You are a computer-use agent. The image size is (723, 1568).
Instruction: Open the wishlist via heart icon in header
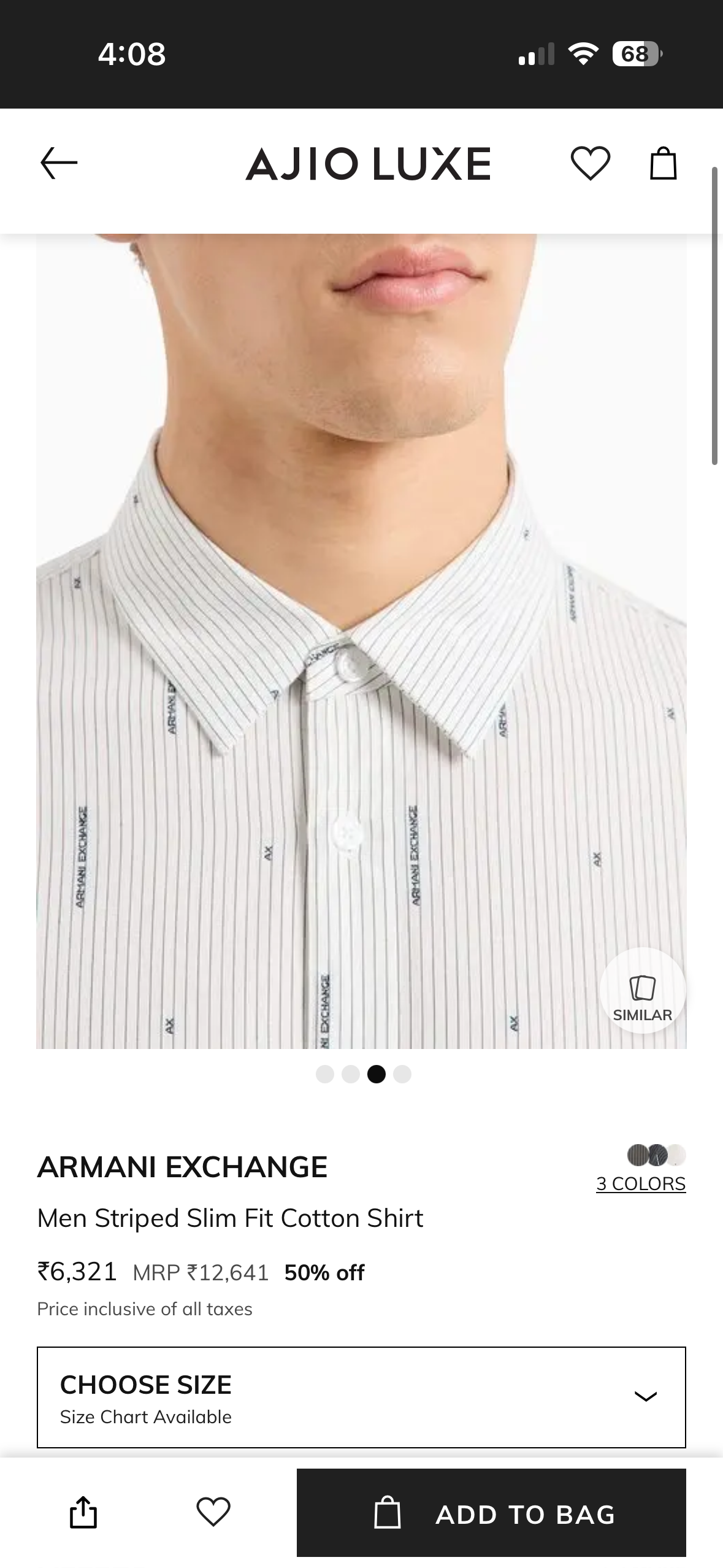591,163
